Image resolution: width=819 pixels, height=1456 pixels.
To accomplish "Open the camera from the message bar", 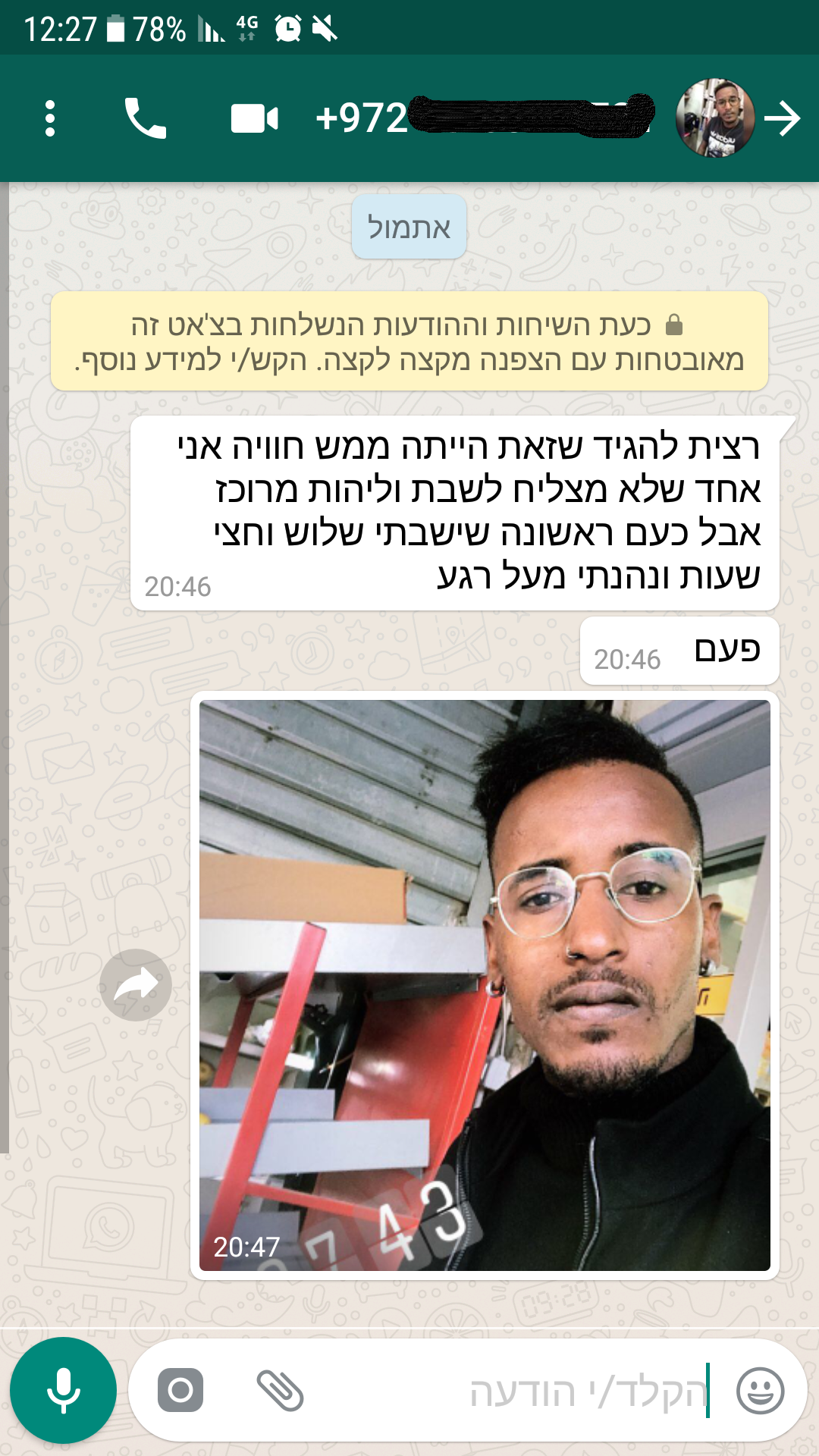I will click(x=180, y=1390).
